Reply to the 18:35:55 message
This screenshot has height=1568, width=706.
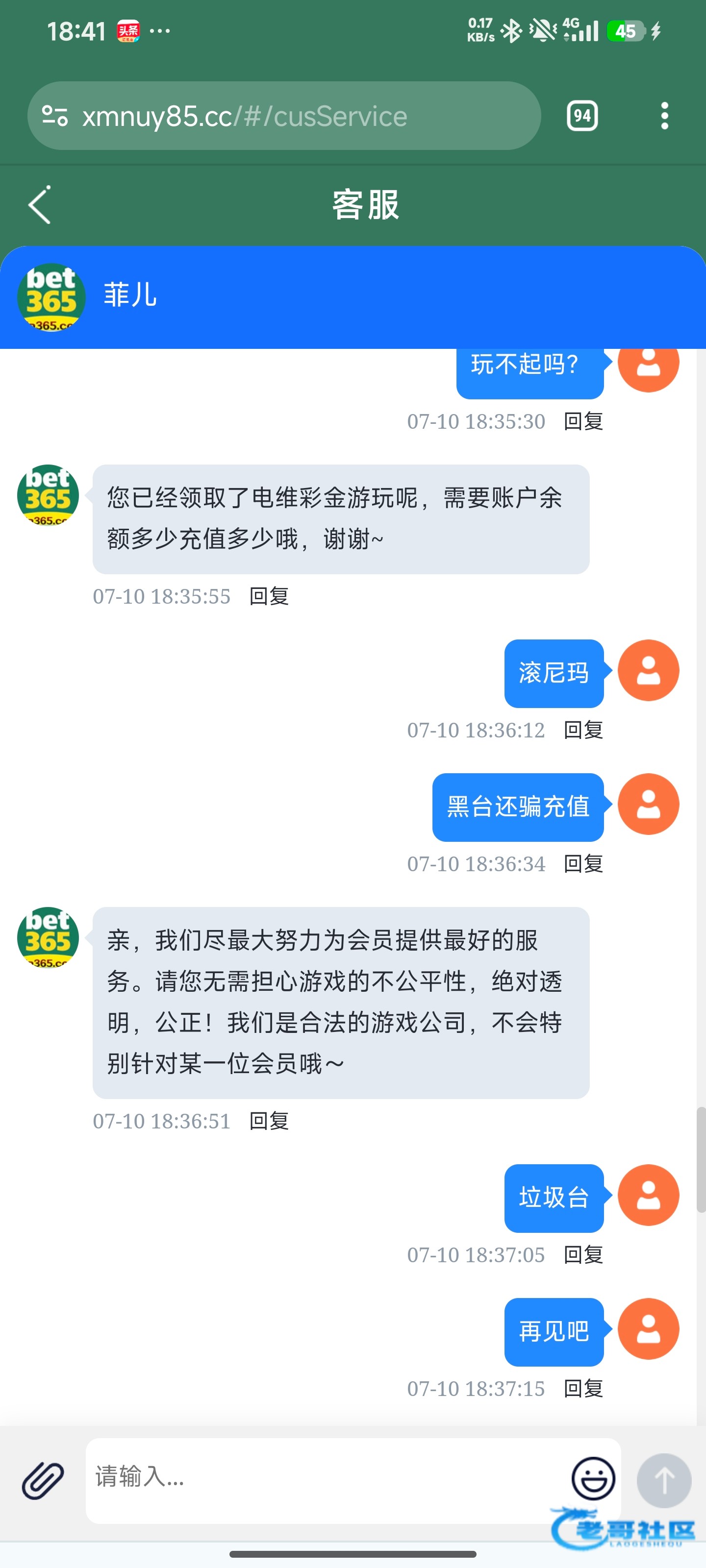(269, 596)
